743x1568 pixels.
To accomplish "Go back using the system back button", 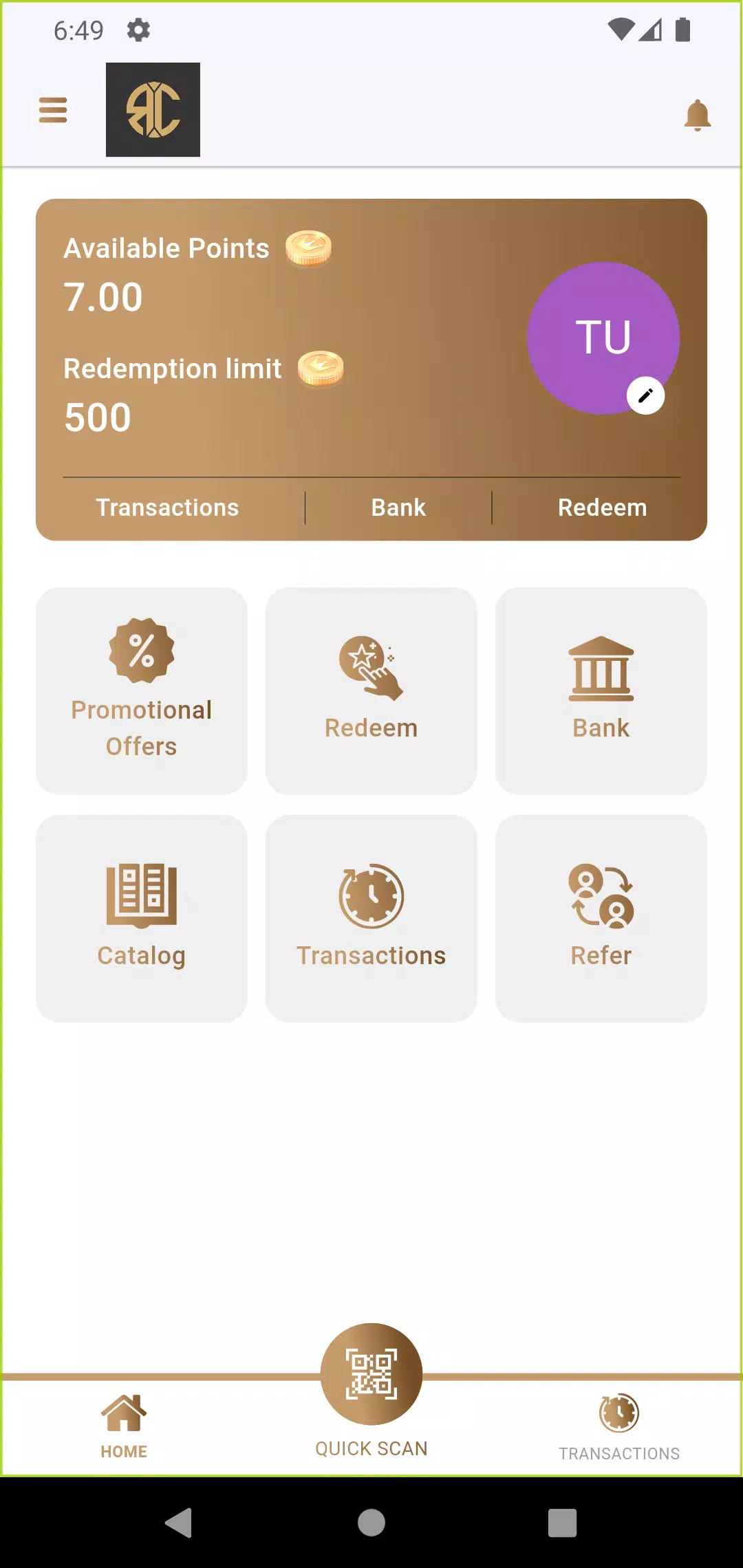I will [x=179, y=1523].
